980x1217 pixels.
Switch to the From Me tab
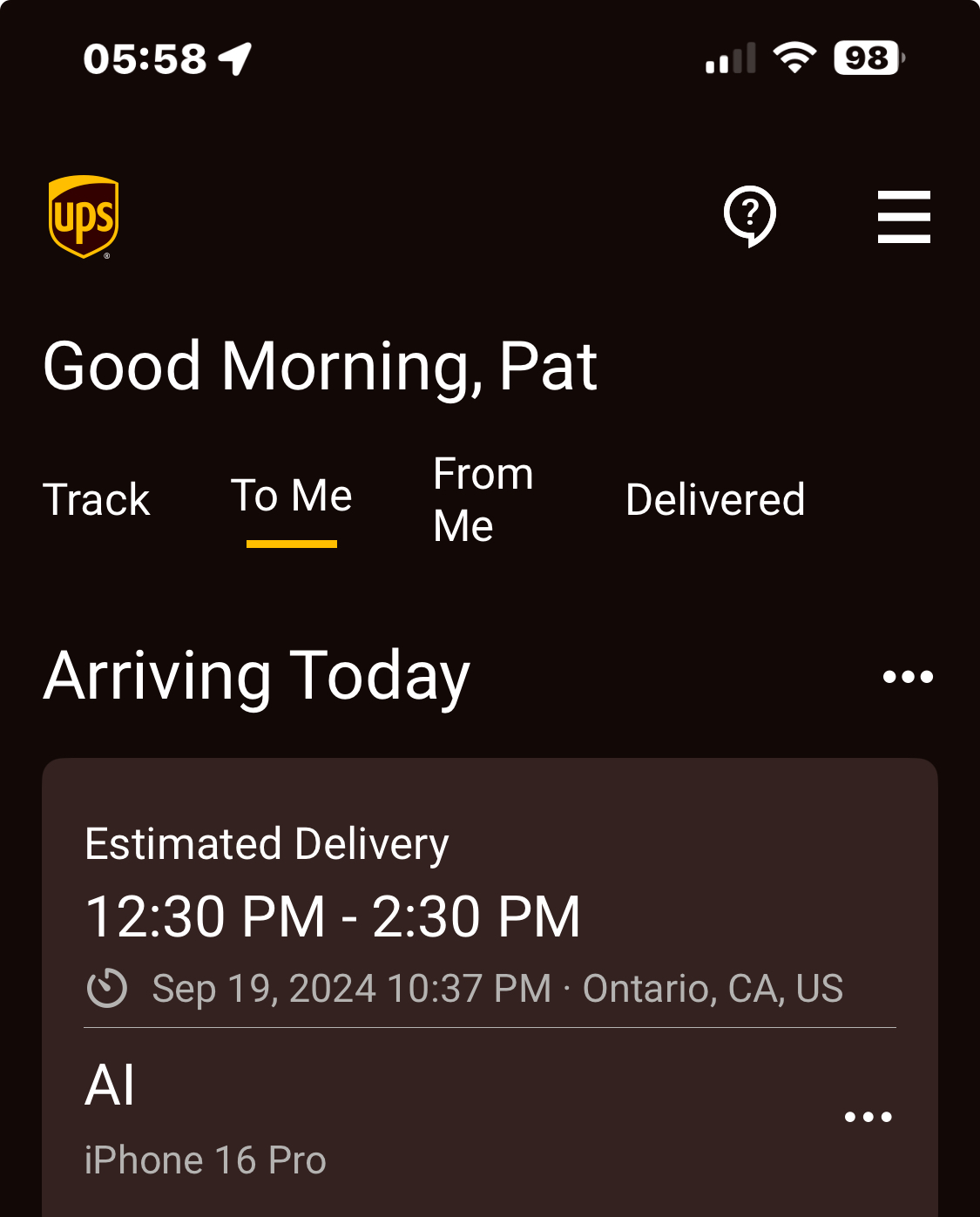(483, 500)
